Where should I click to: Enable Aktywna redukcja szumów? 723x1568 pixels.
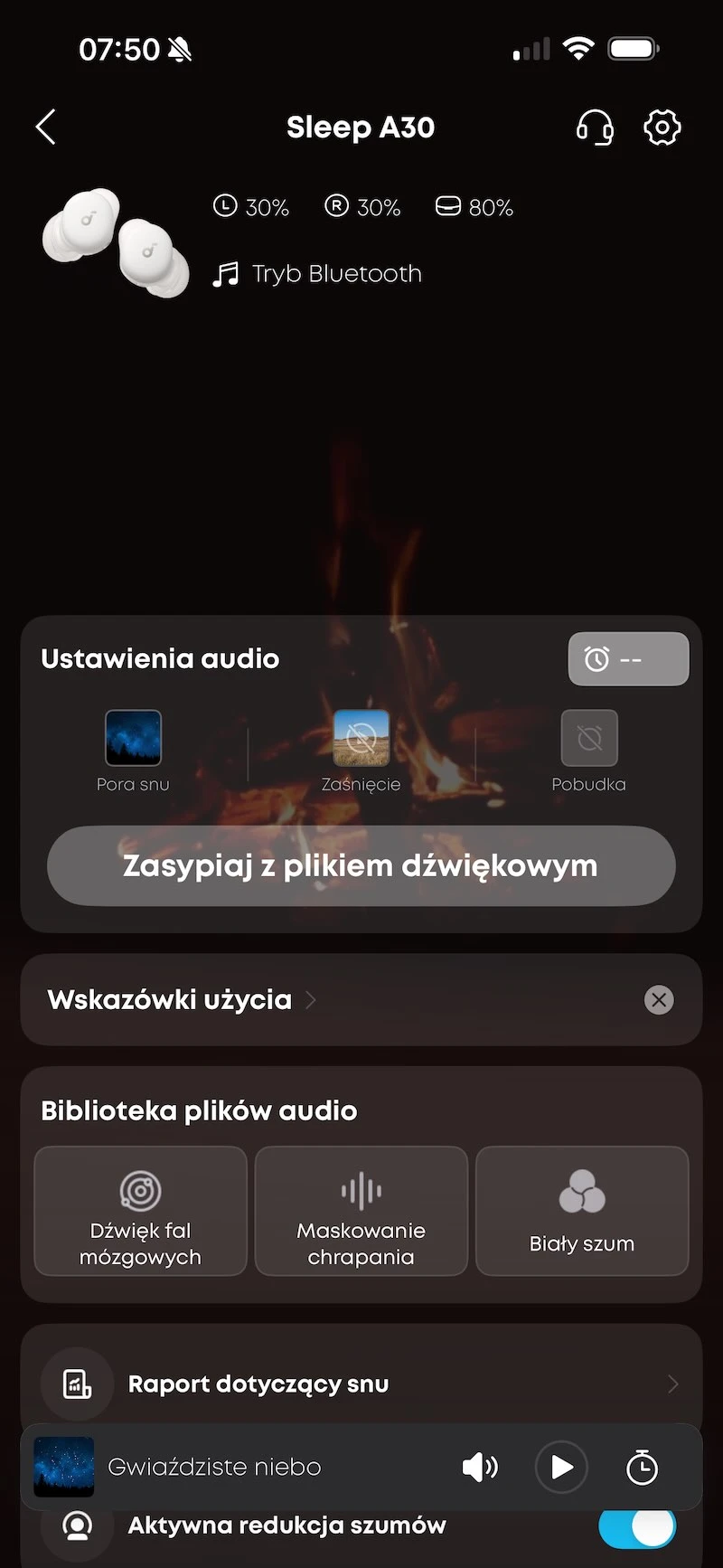(x=636, y=1526)
